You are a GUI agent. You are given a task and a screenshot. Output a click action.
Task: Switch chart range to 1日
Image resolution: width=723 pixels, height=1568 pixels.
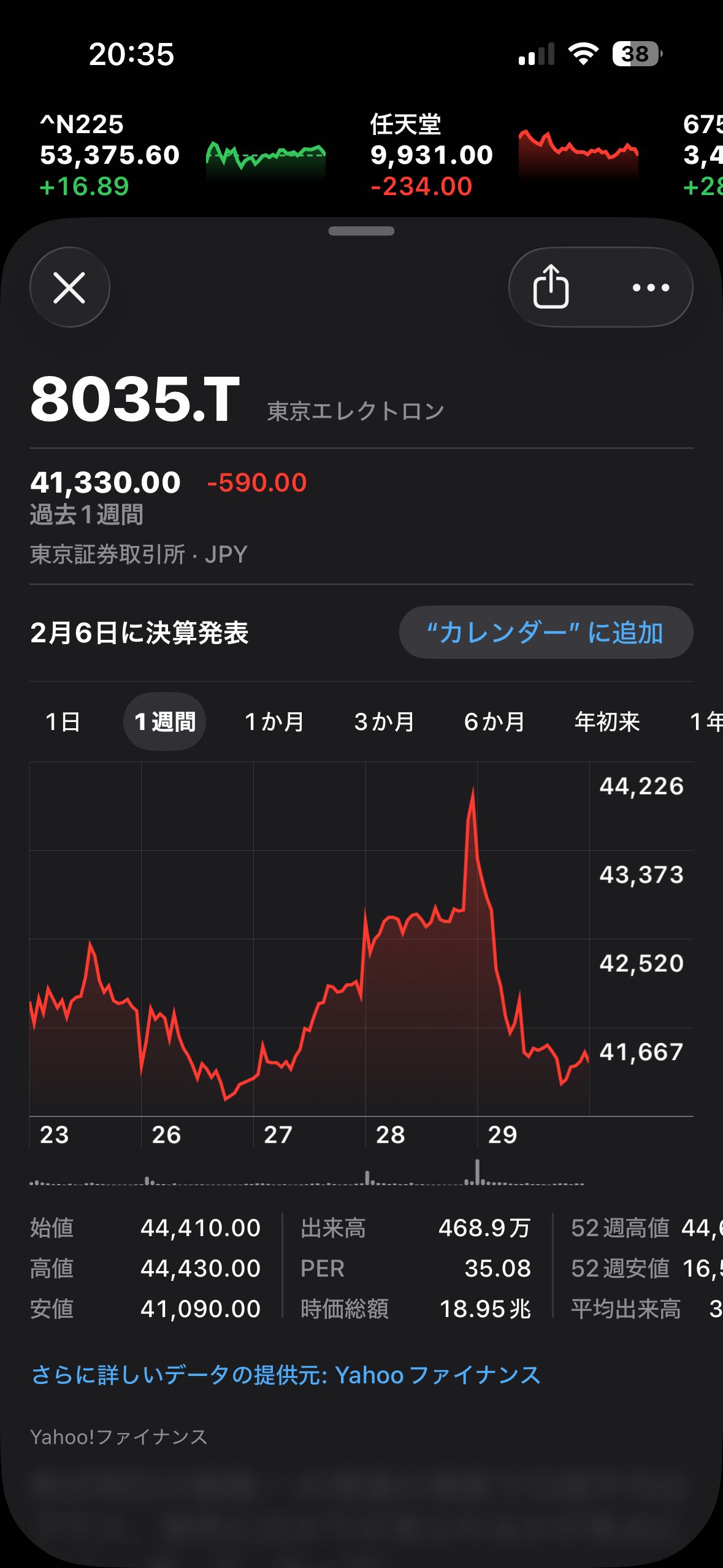click(63, 721)
